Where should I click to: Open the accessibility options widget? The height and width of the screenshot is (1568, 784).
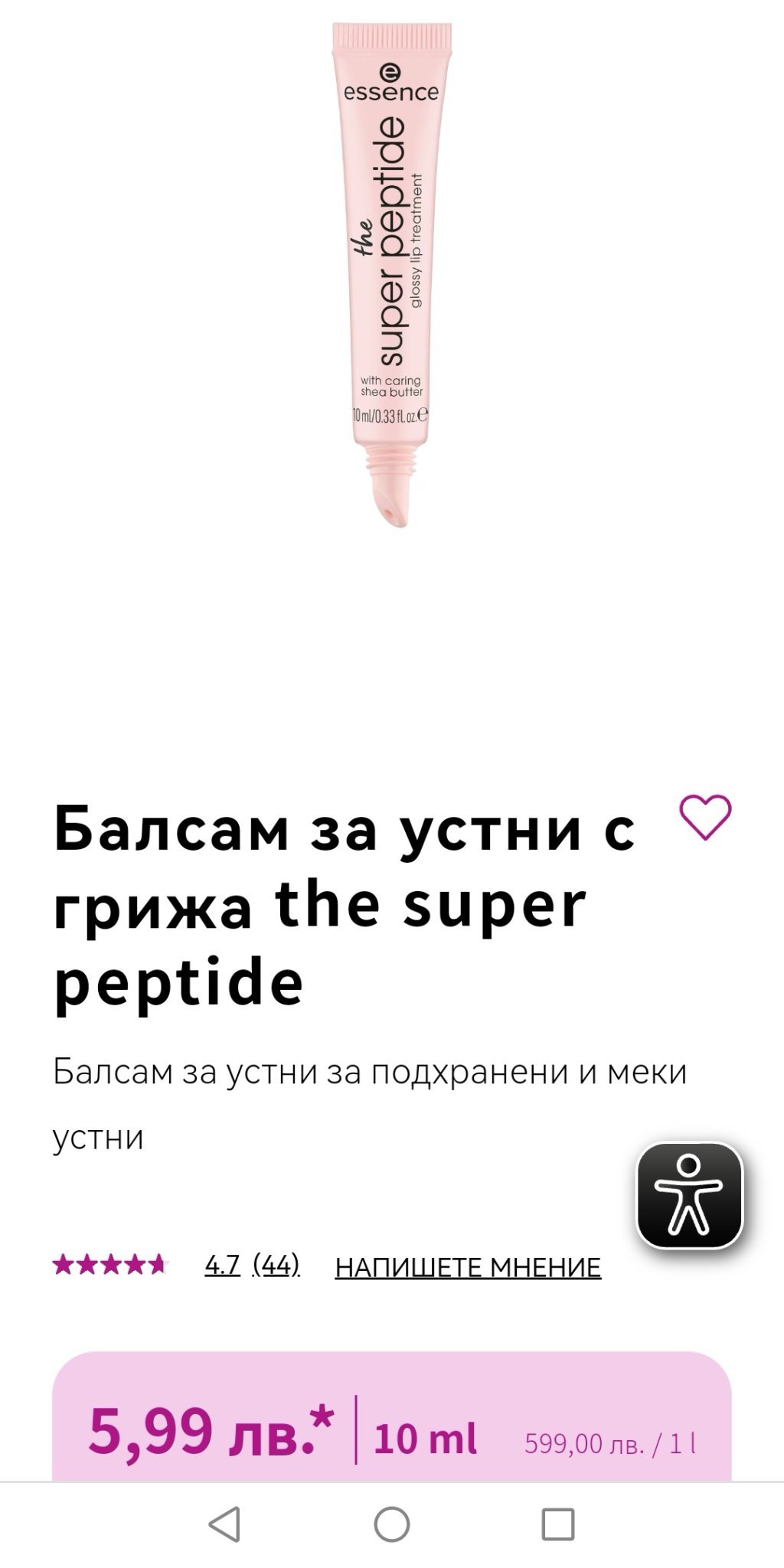point(690,1195)
